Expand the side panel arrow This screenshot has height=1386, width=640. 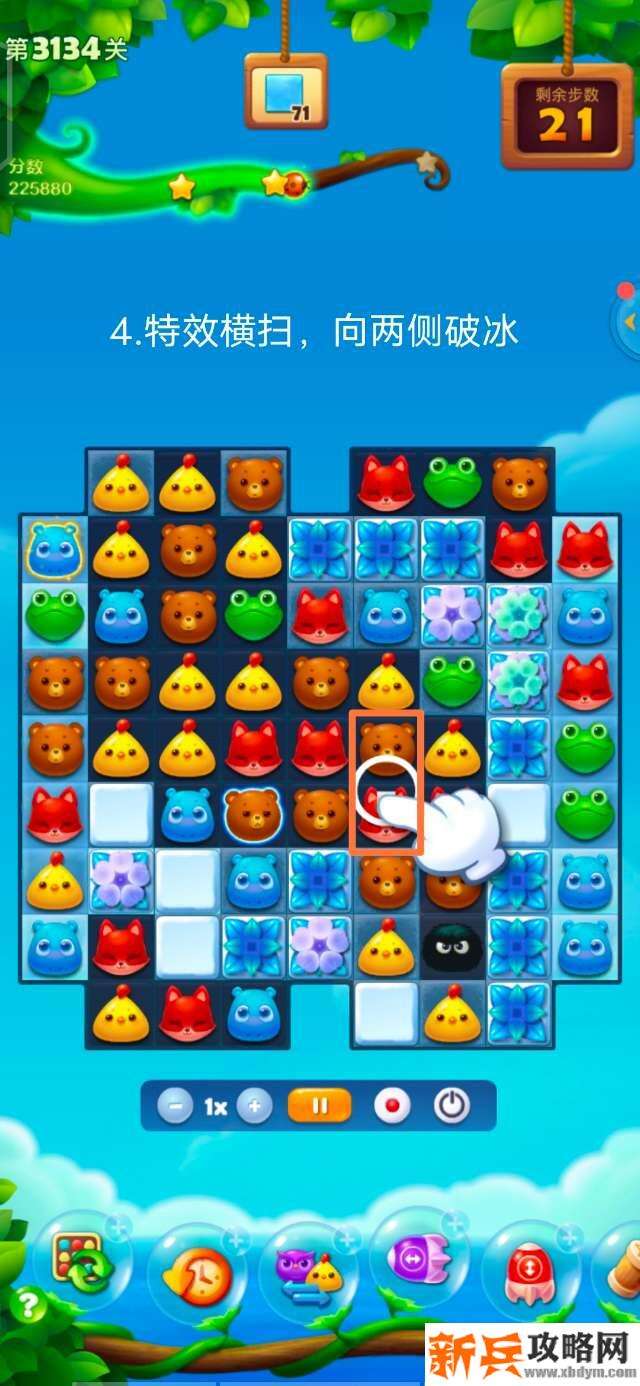point(630,322)
